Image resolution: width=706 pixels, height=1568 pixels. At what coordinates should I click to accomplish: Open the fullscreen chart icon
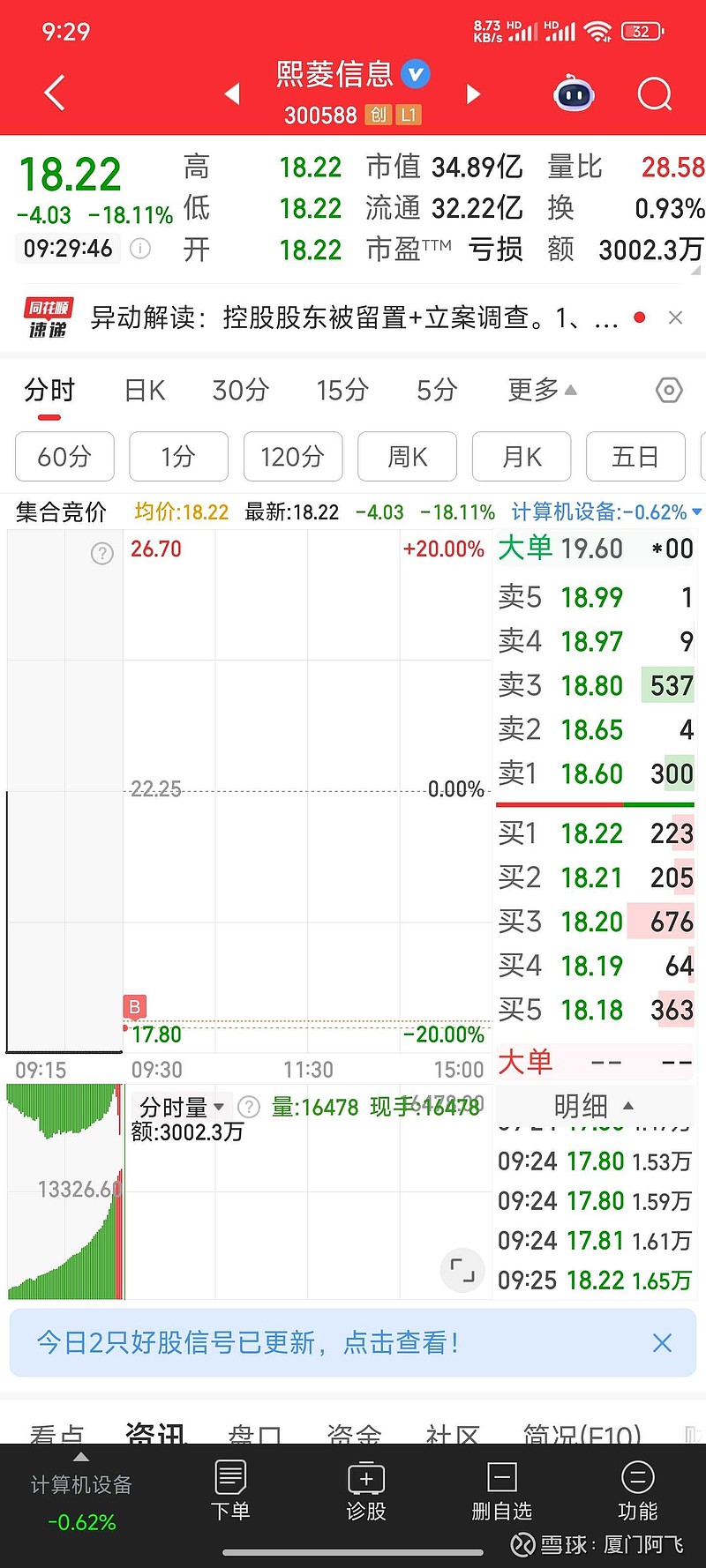click(x=462, y=1271)
